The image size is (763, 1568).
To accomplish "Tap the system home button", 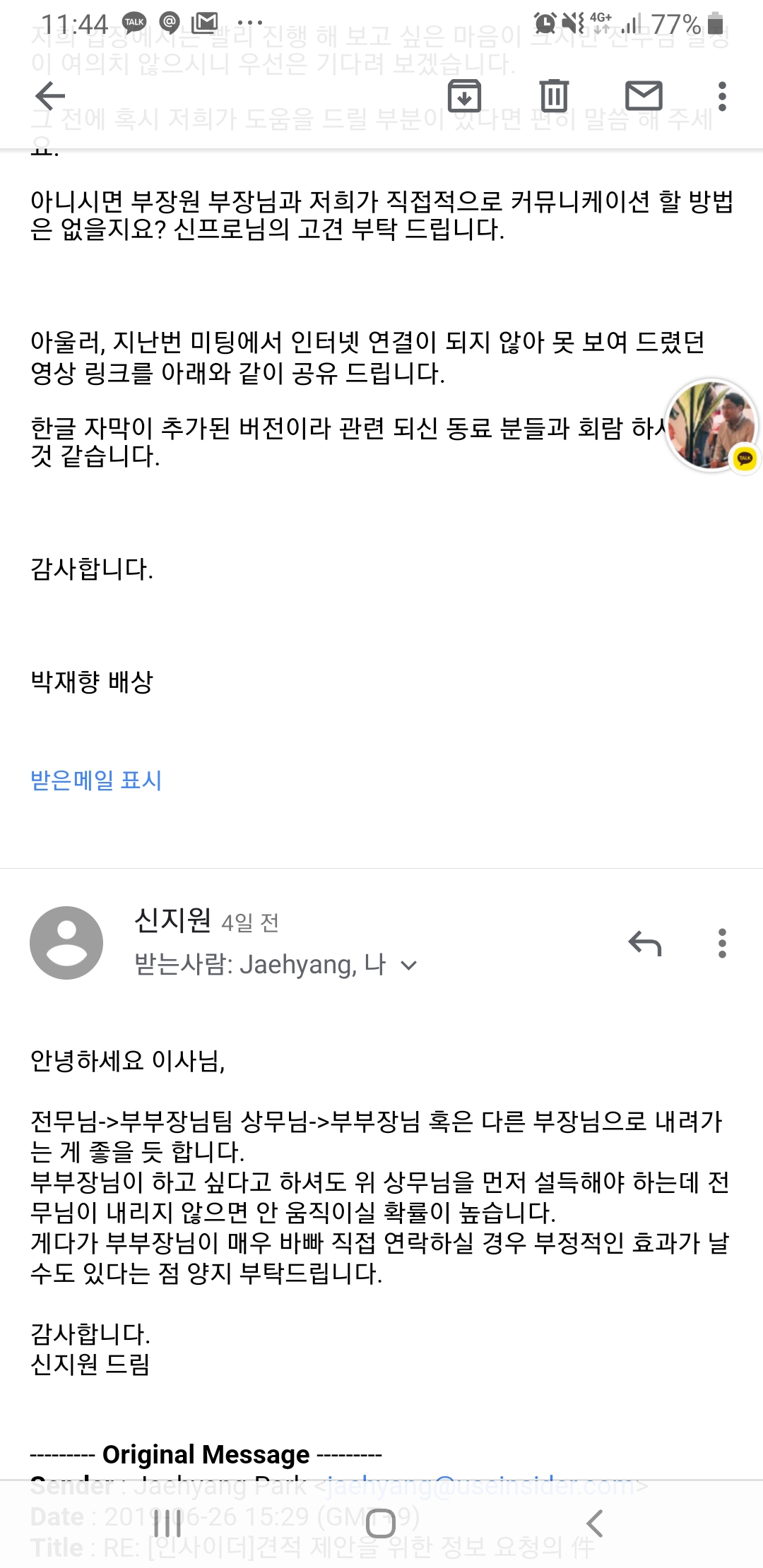I will [x=381, y=1524].
